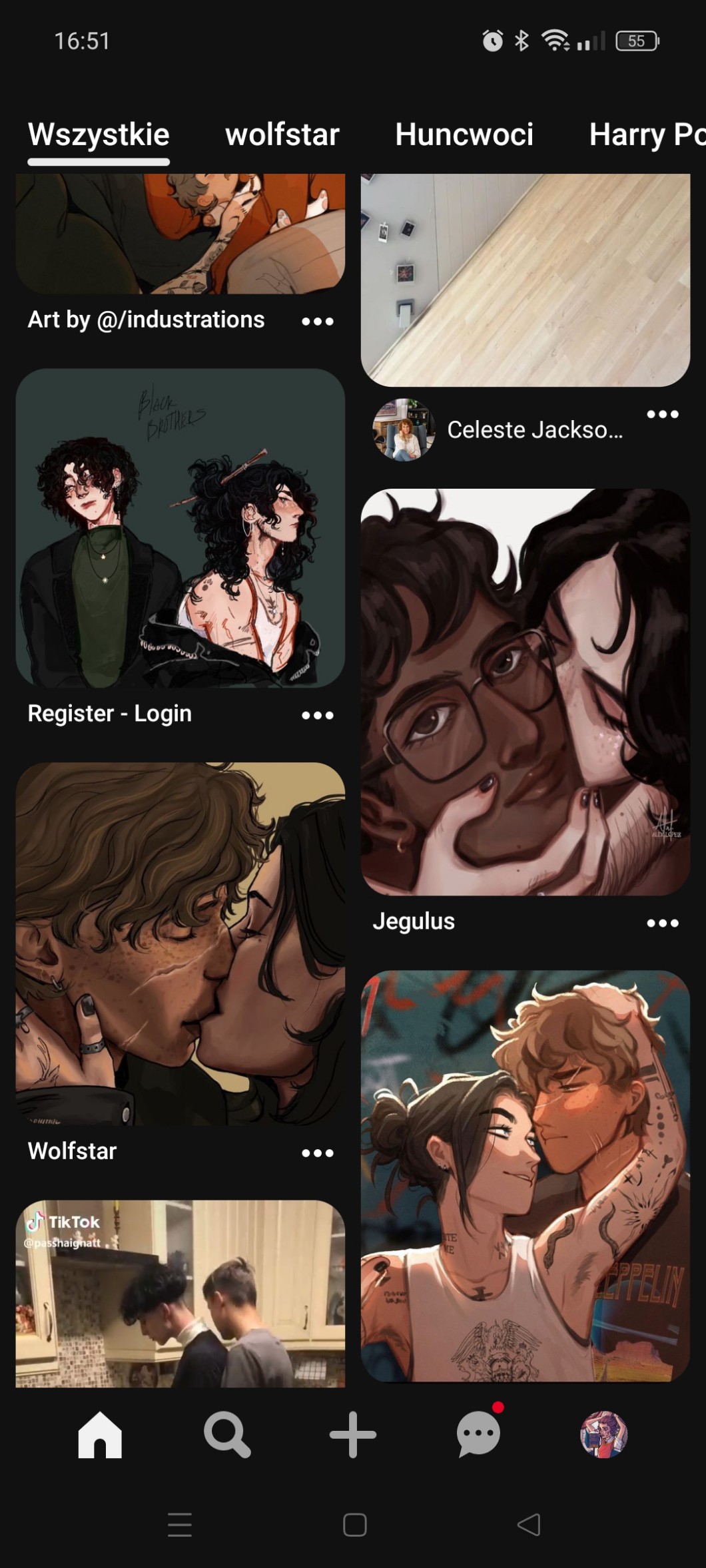706x1568 pixels.
Task: Create a new pin with plus
Action: point(353,1434)
